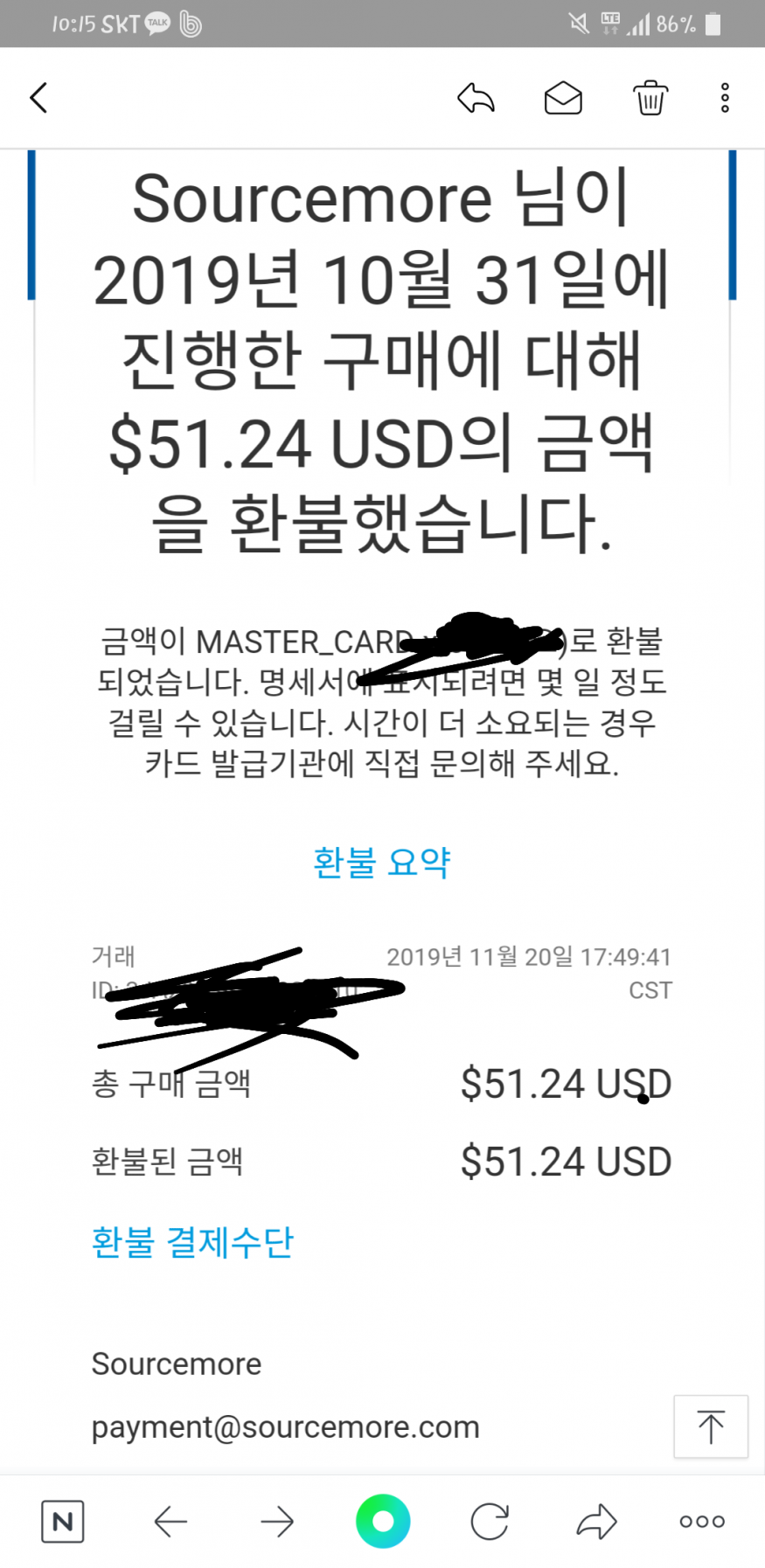Viewport: 765px width, 1568px height.
Task: Open the Naver N home button
Action: [x=63, y=1522]
